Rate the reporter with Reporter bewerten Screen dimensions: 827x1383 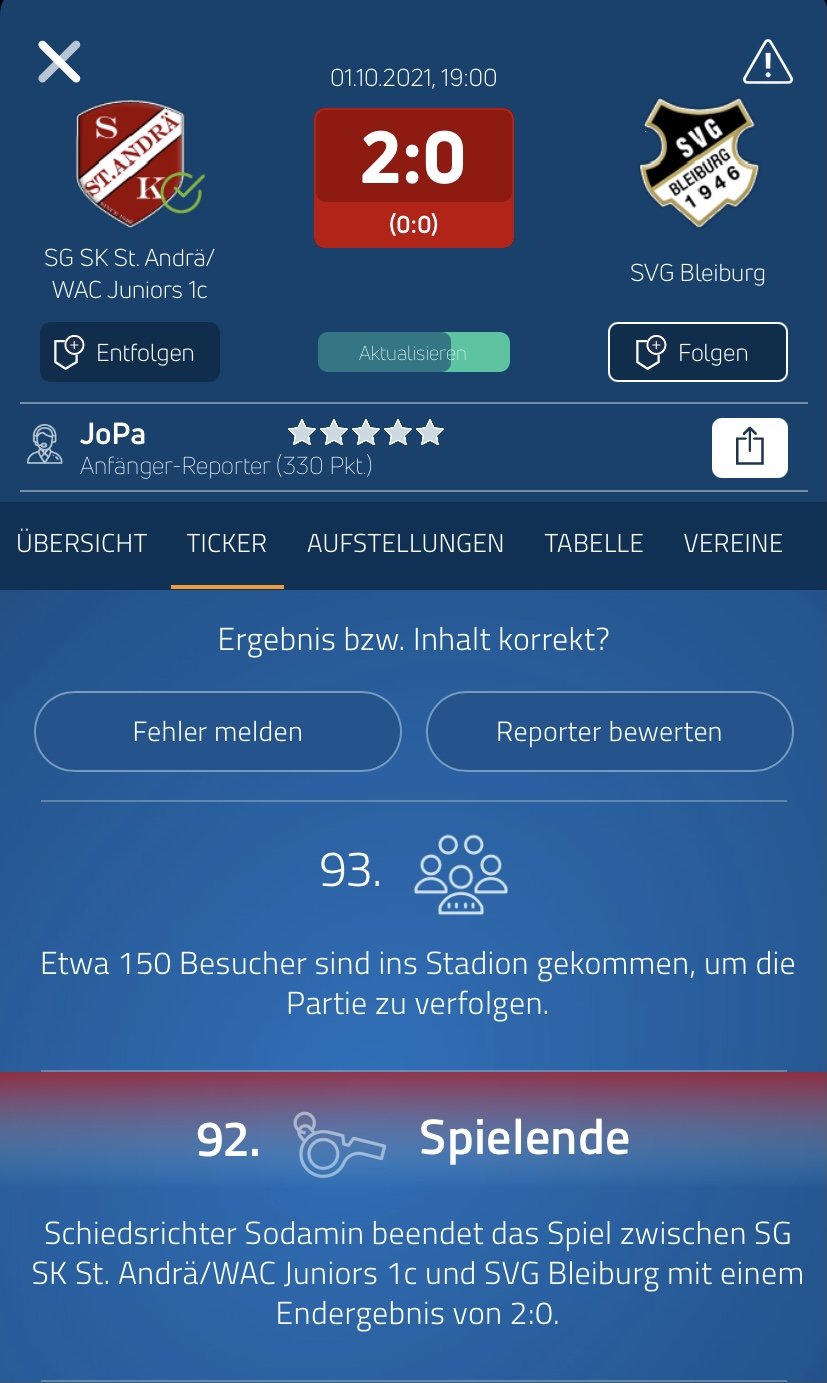click(610, 731)
